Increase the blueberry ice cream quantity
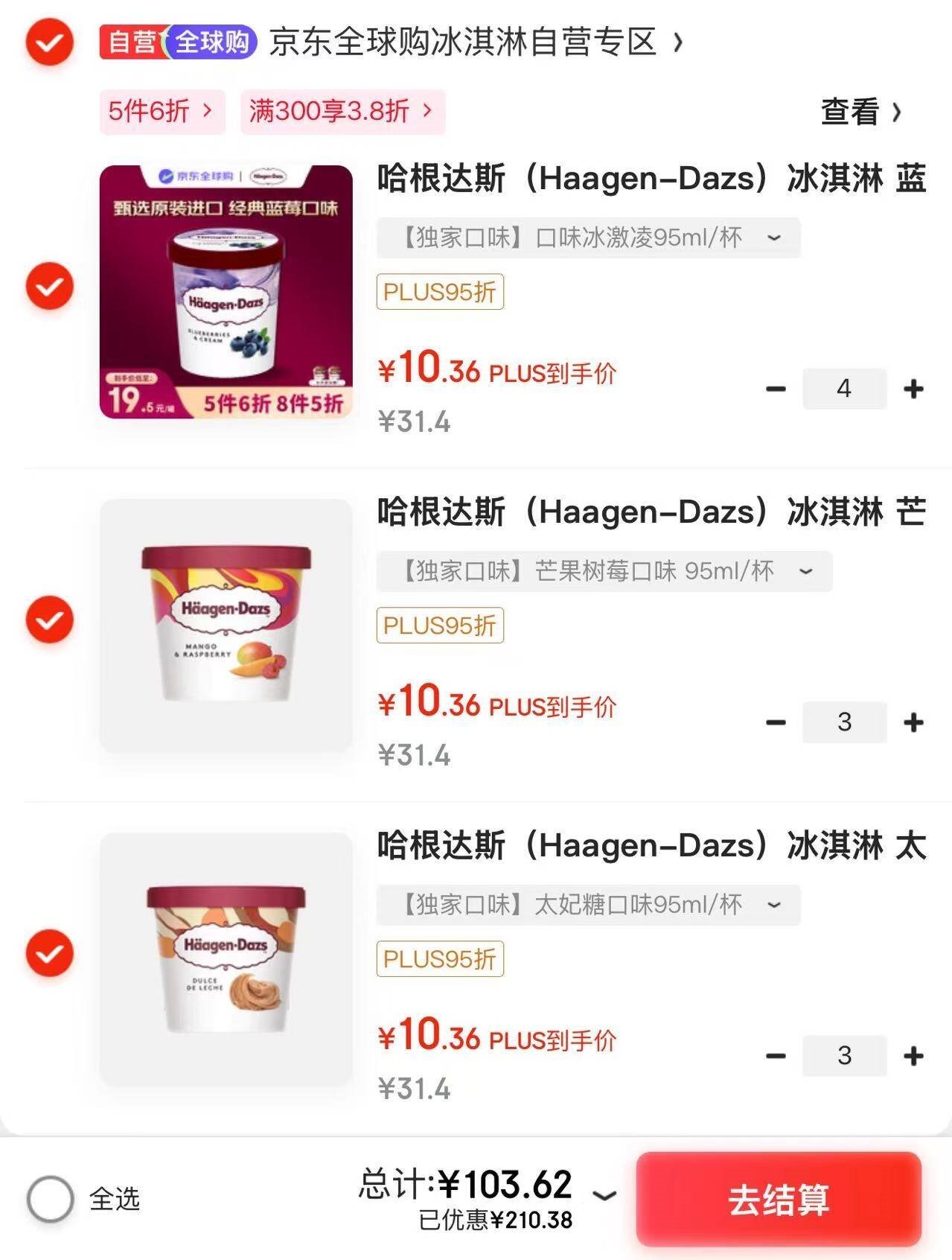Screen dimensions: 952x1260 tap(913, 389)
